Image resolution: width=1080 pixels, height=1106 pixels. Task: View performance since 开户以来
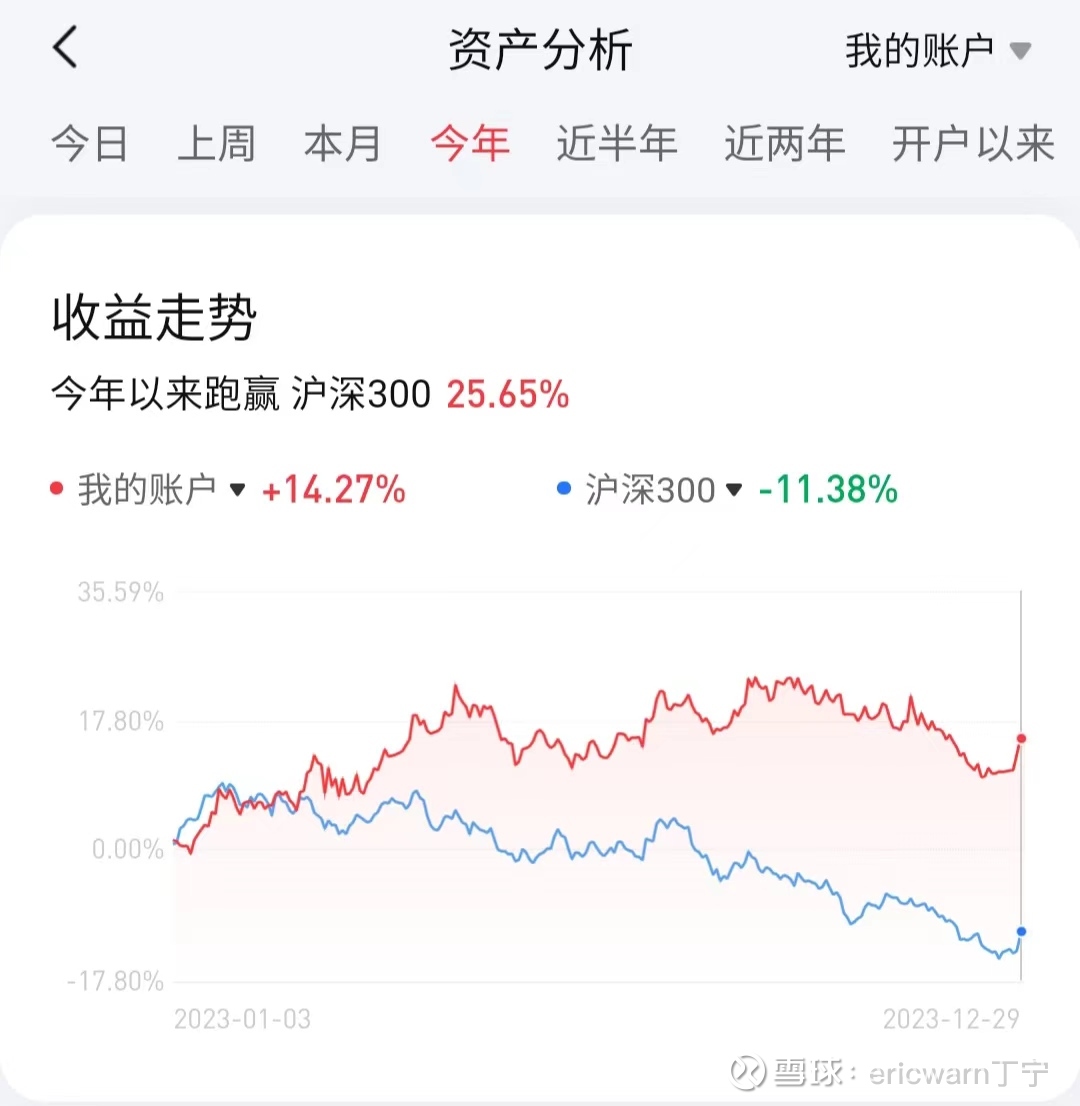point(971,144)
